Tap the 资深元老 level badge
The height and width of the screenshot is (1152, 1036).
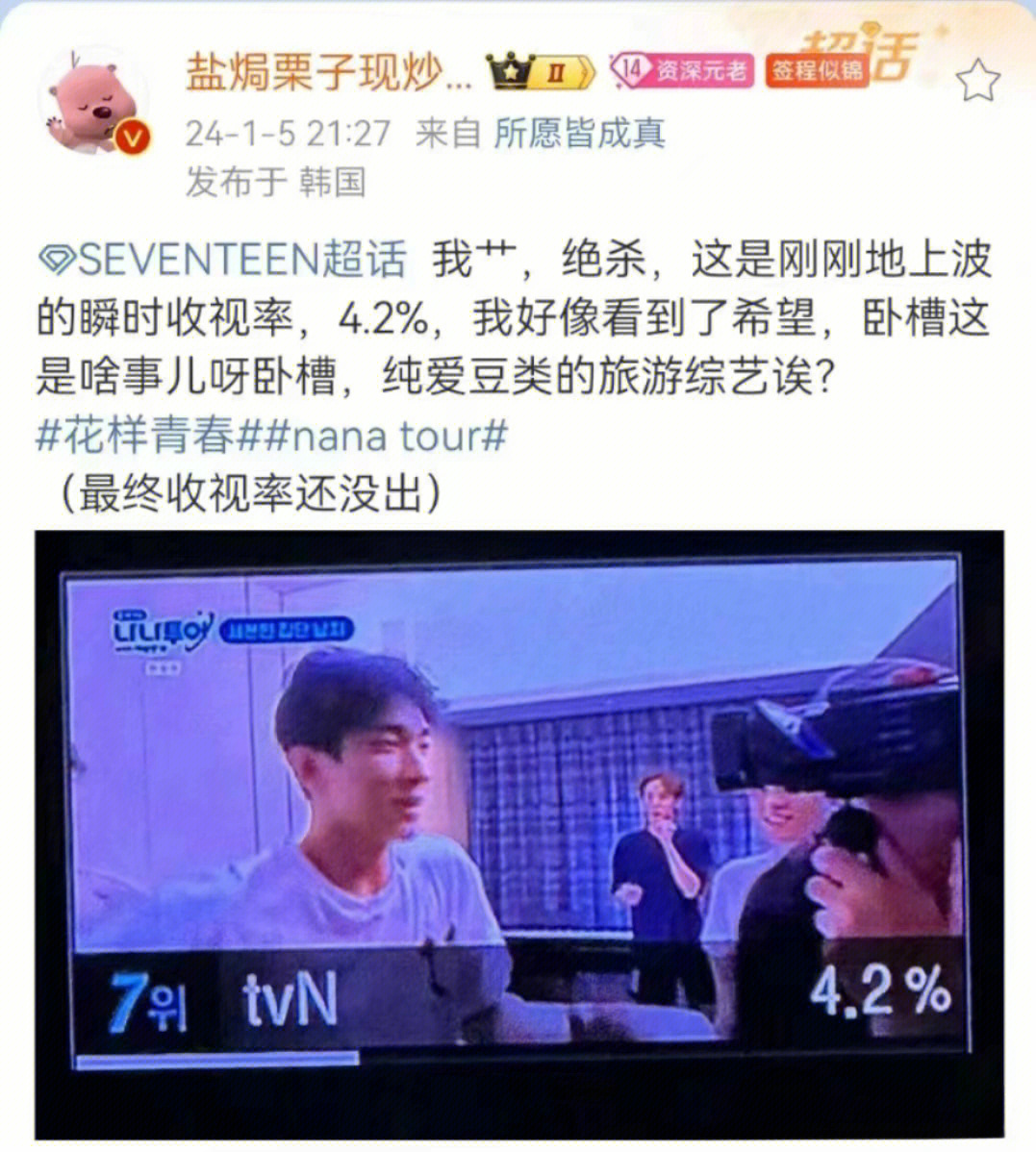(685, 70)
